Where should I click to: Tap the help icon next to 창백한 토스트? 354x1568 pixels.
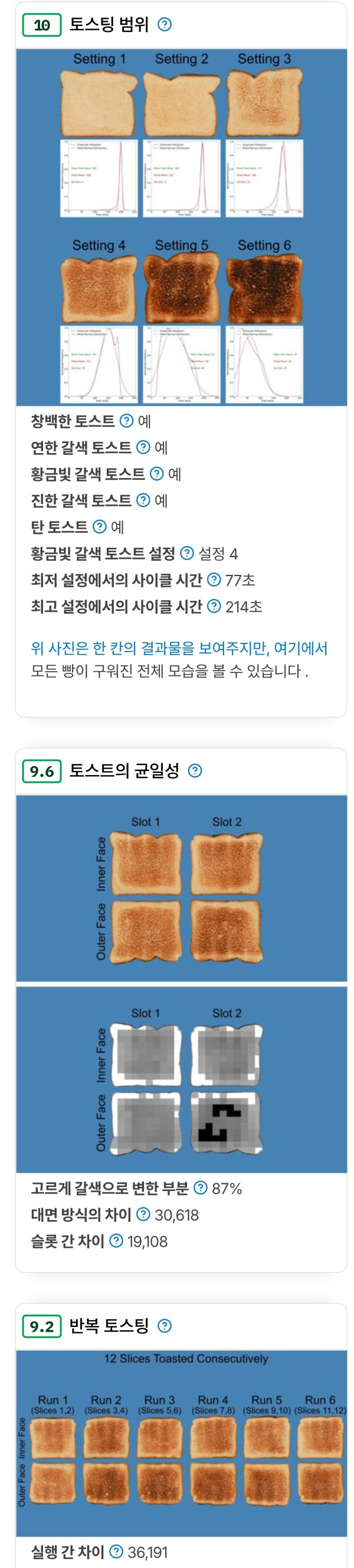point(126,421)
